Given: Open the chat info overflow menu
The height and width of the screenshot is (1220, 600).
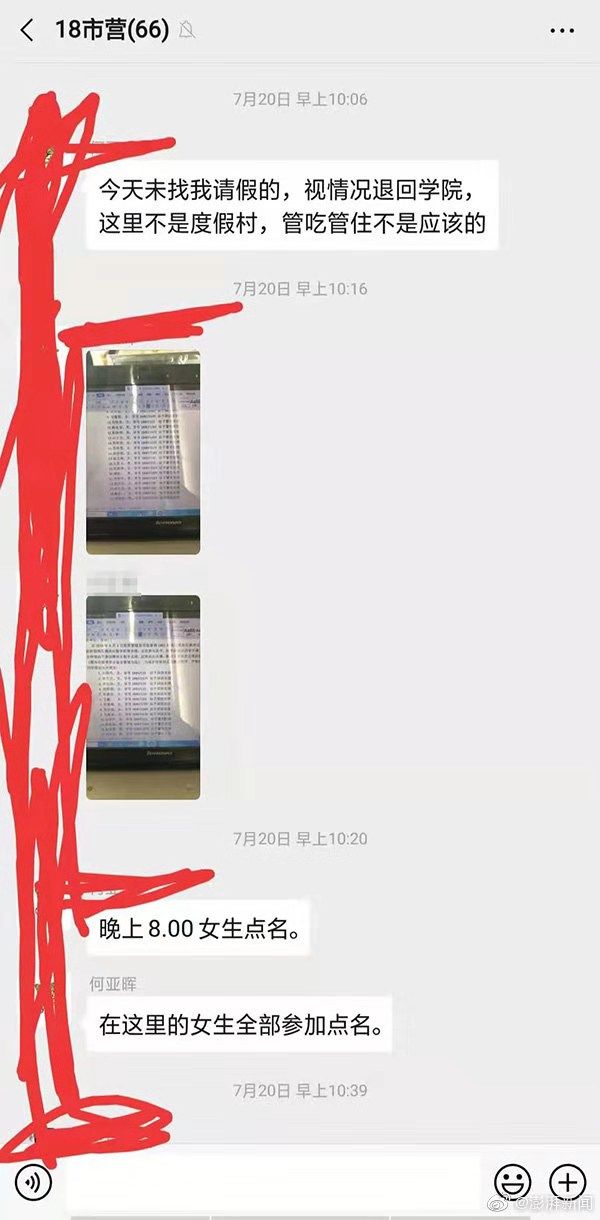Looking at the screenshot, I should [562, 30].
